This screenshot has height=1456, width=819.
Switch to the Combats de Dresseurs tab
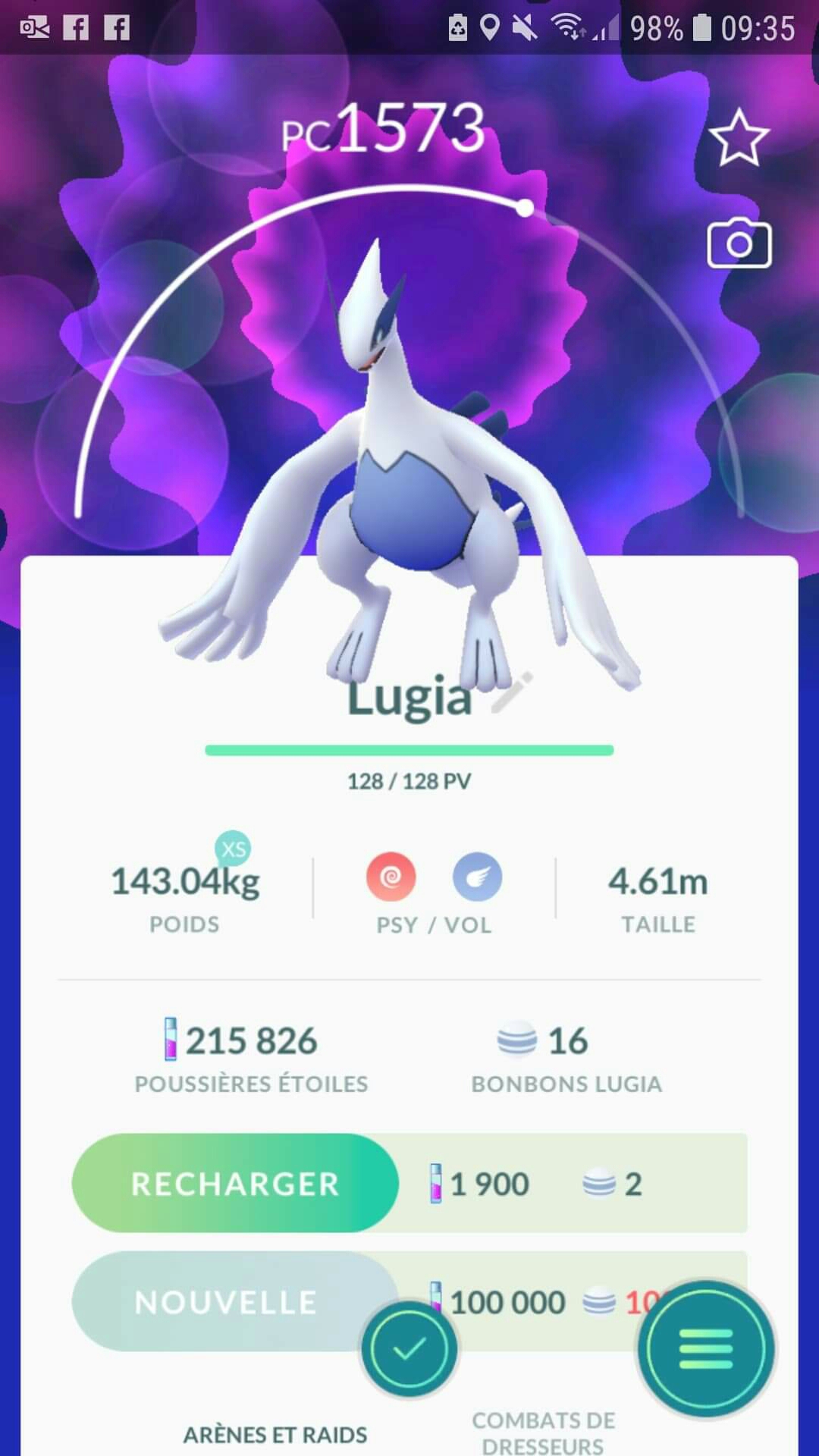tap(543, 1432)
